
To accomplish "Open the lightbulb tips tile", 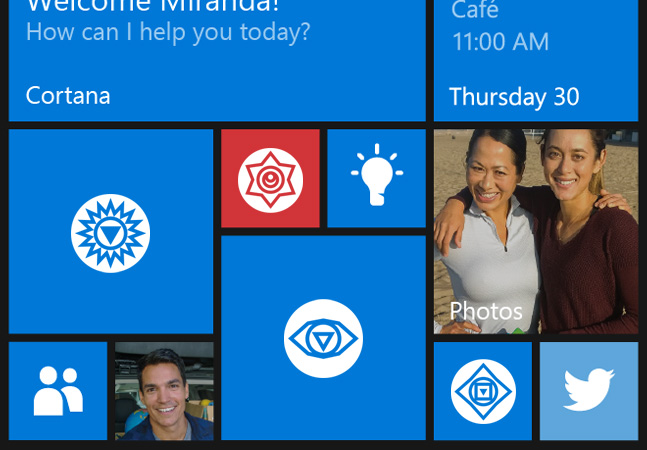I will [x=376, y=178].
